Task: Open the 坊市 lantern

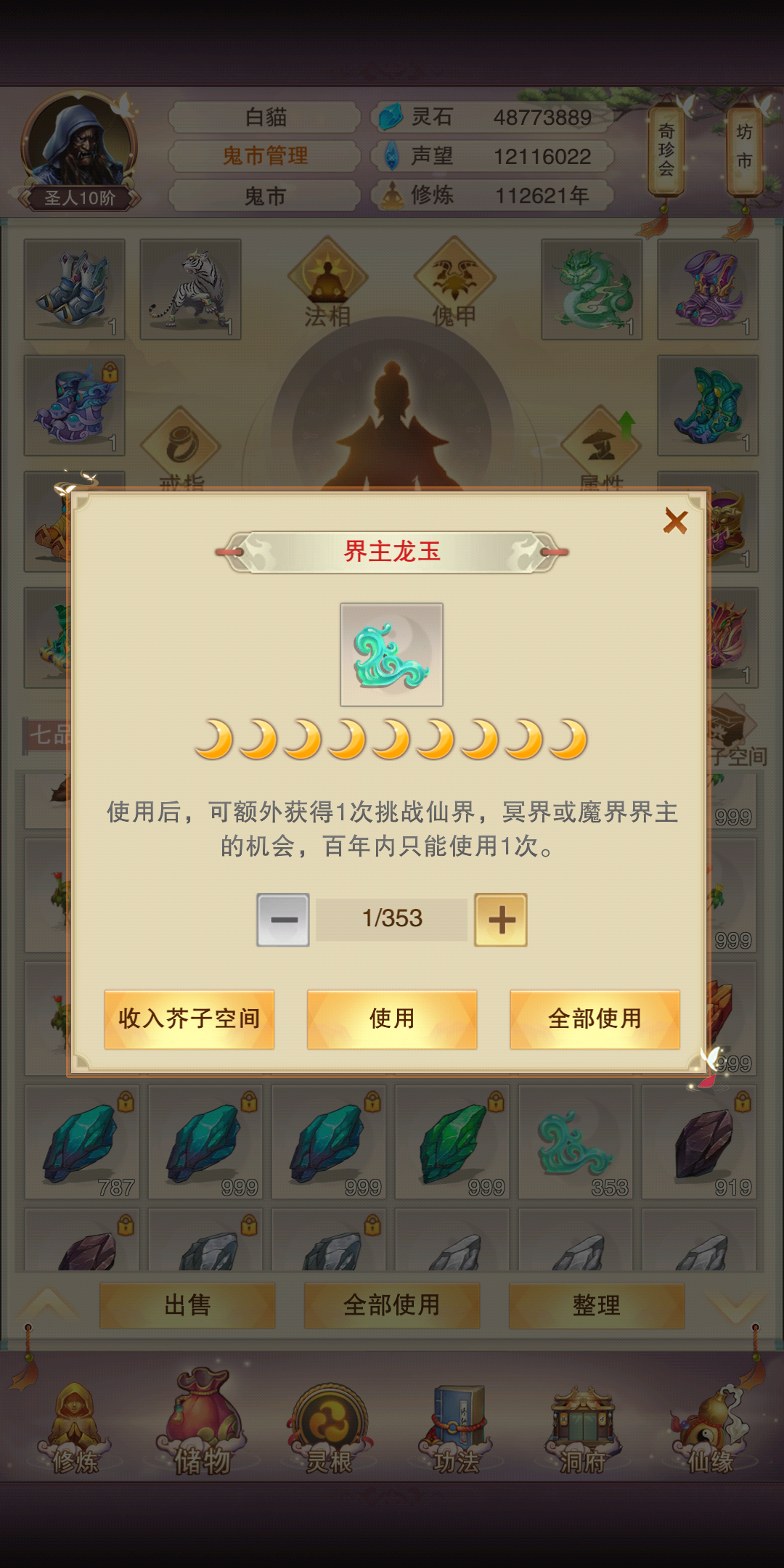Action: point(745,150)
